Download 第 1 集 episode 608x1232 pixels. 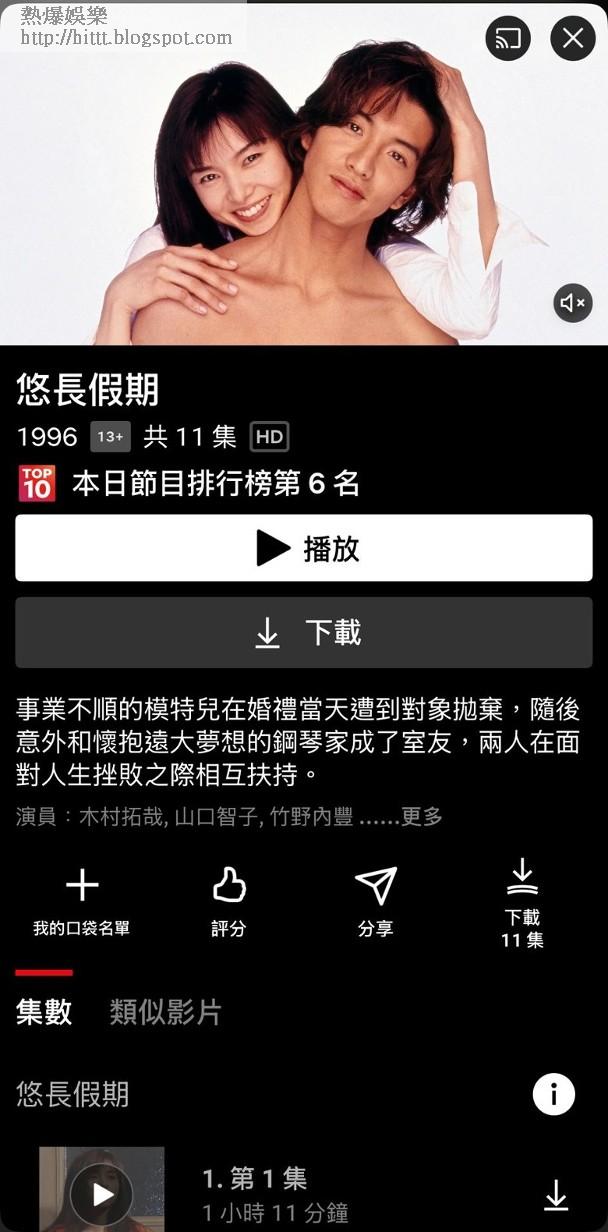click(x=556, y=1195)
